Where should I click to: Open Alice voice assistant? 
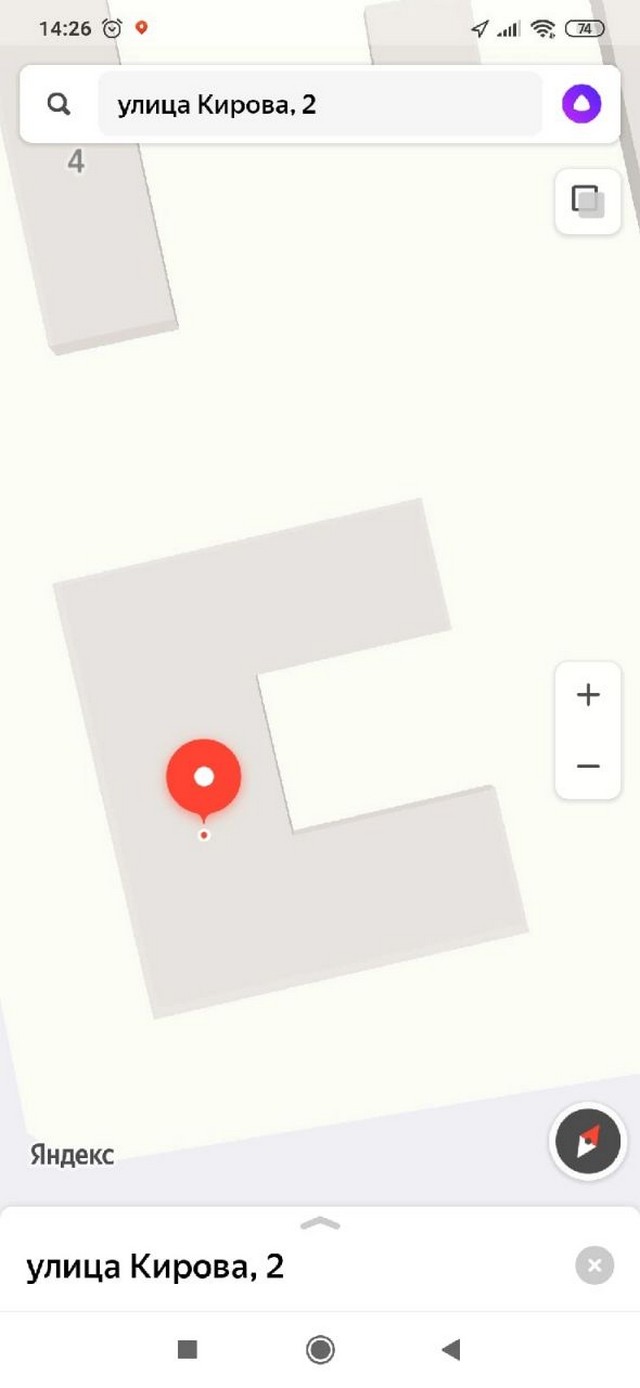[x=581, y=104]
